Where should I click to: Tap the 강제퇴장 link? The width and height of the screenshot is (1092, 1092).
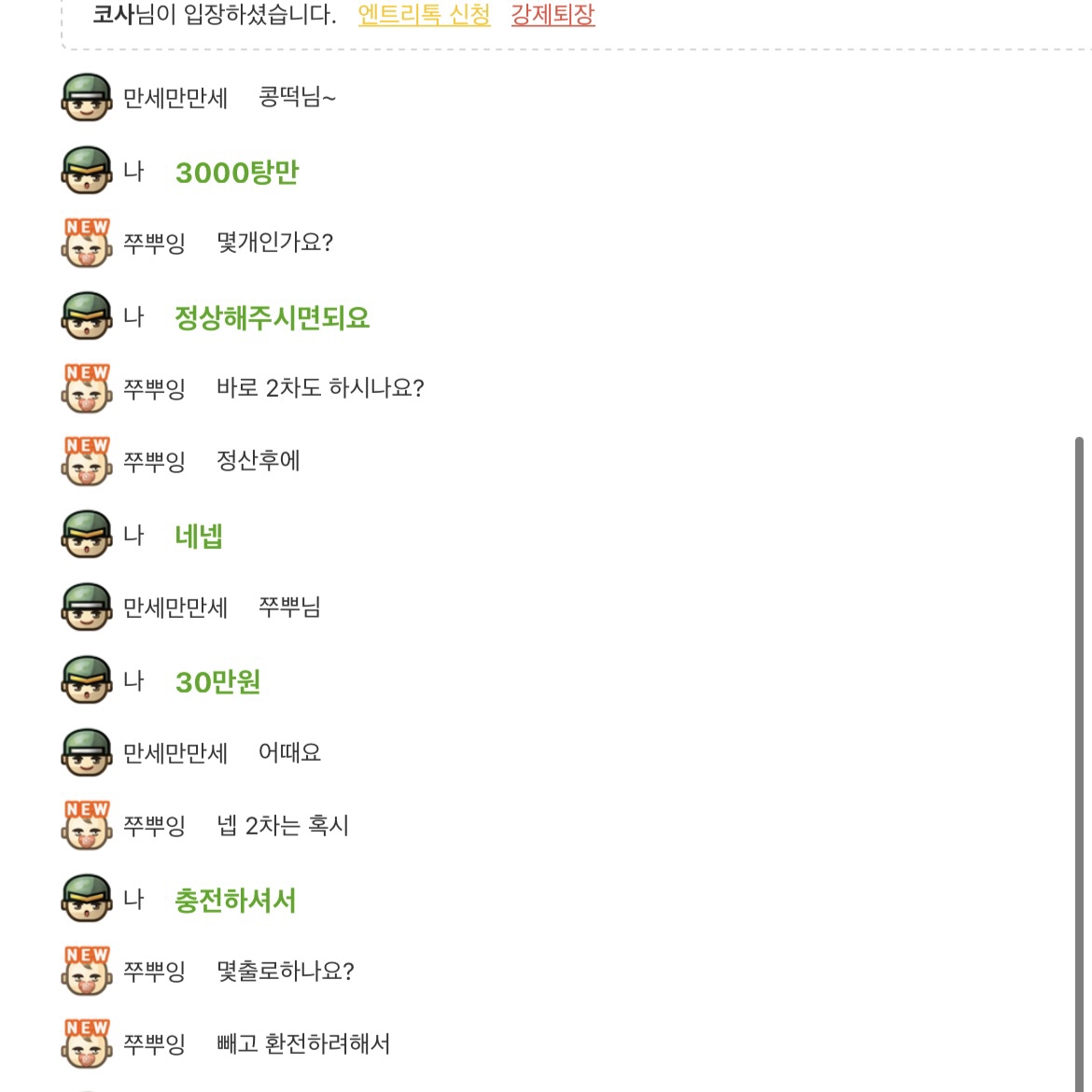[x=553, y=14]
